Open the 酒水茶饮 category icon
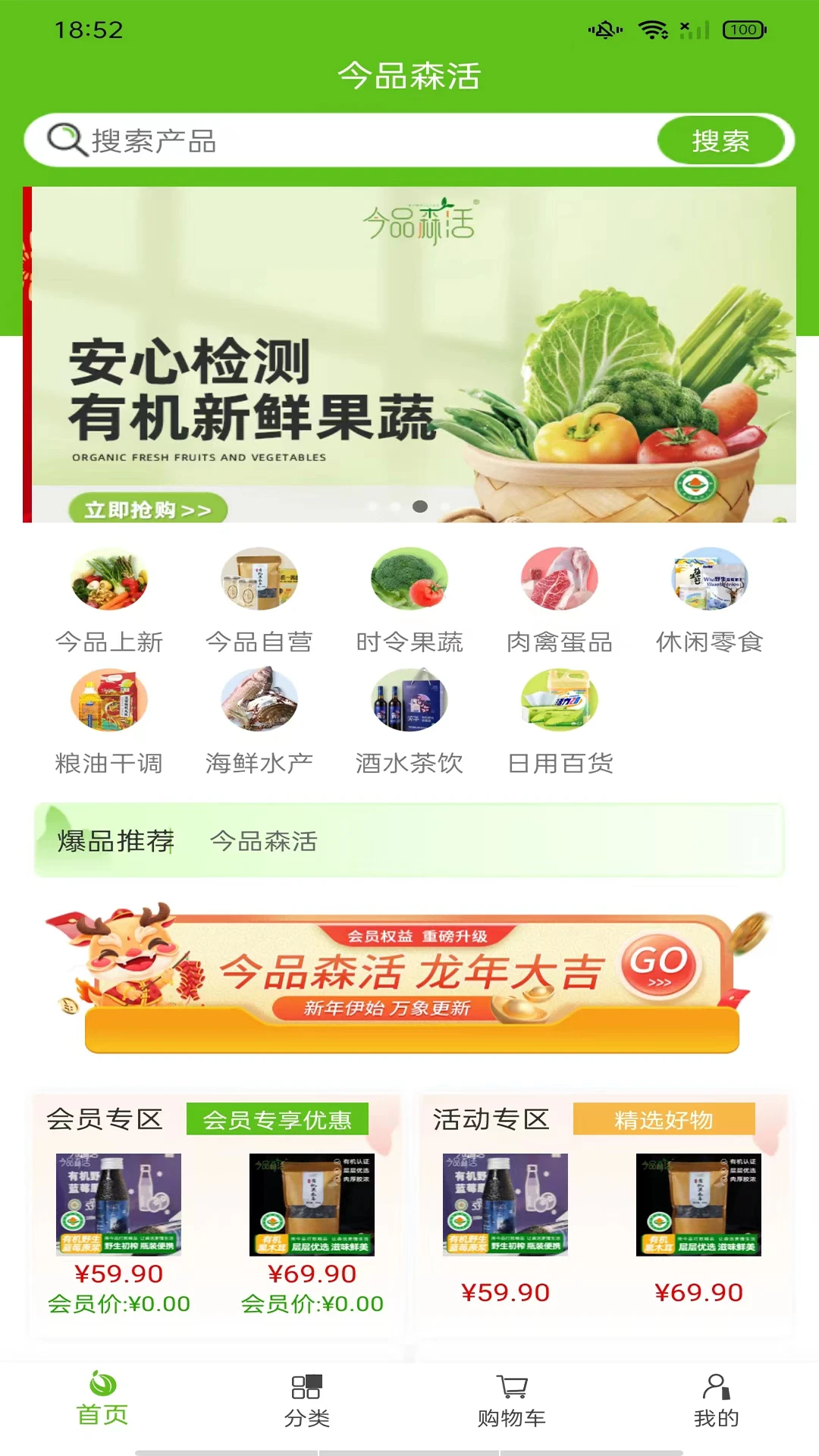The image size is (819, 1456). tap(409, 701)
